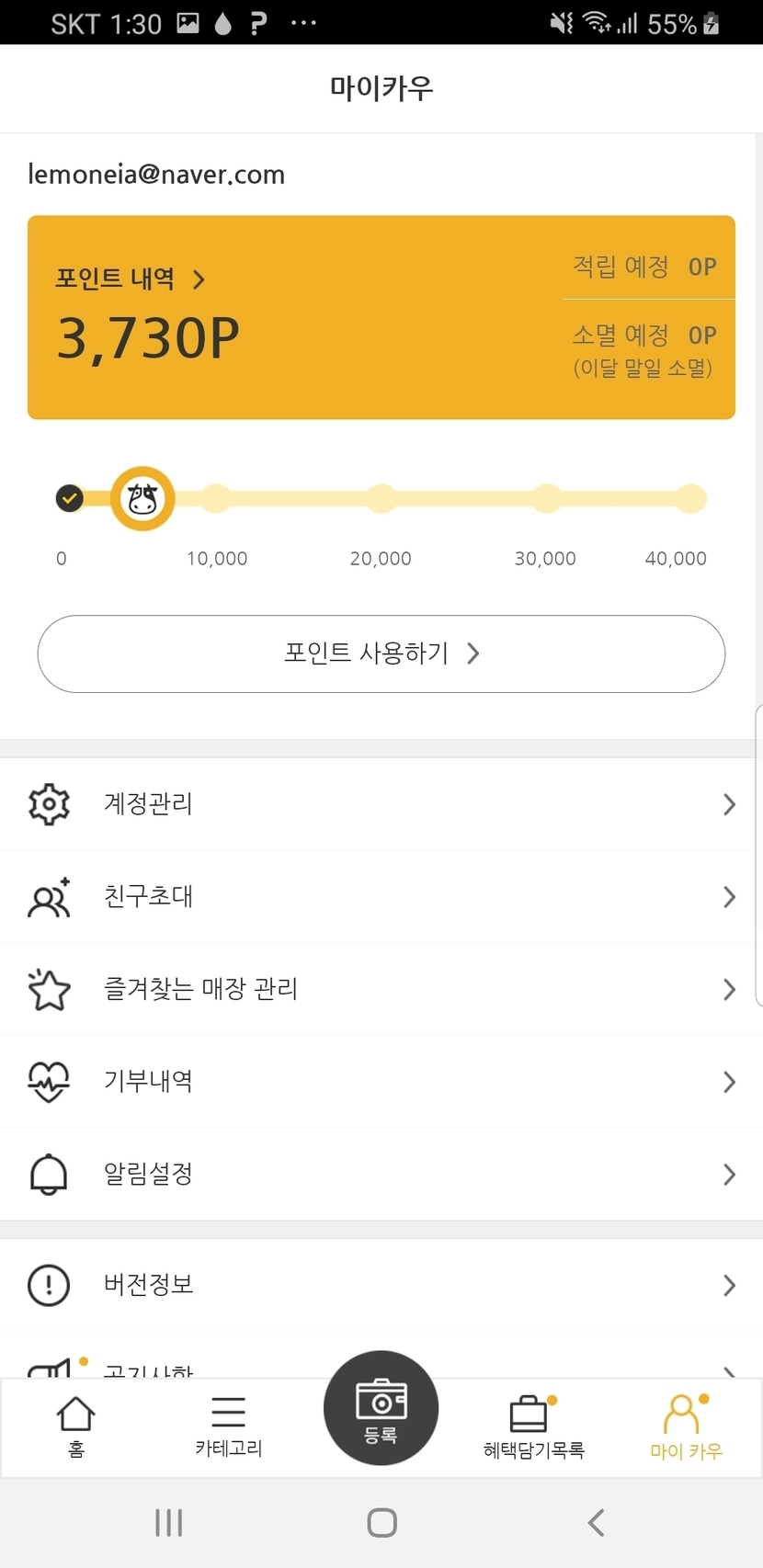
Task: Tap the 등록 camera button
Action: 381,1408
